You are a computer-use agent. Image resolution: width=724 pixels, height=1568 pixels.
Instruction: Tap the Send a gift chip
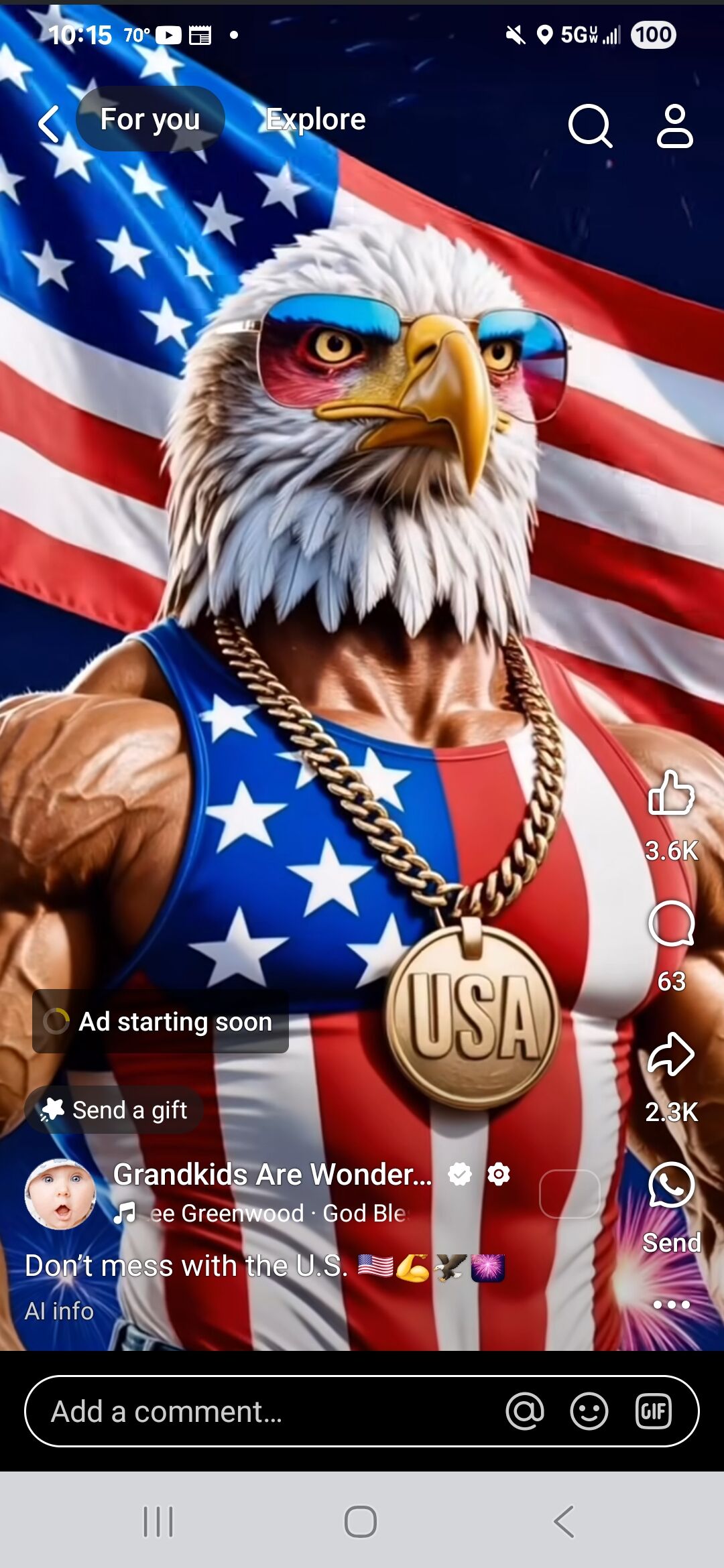[x=114, y=1110]
